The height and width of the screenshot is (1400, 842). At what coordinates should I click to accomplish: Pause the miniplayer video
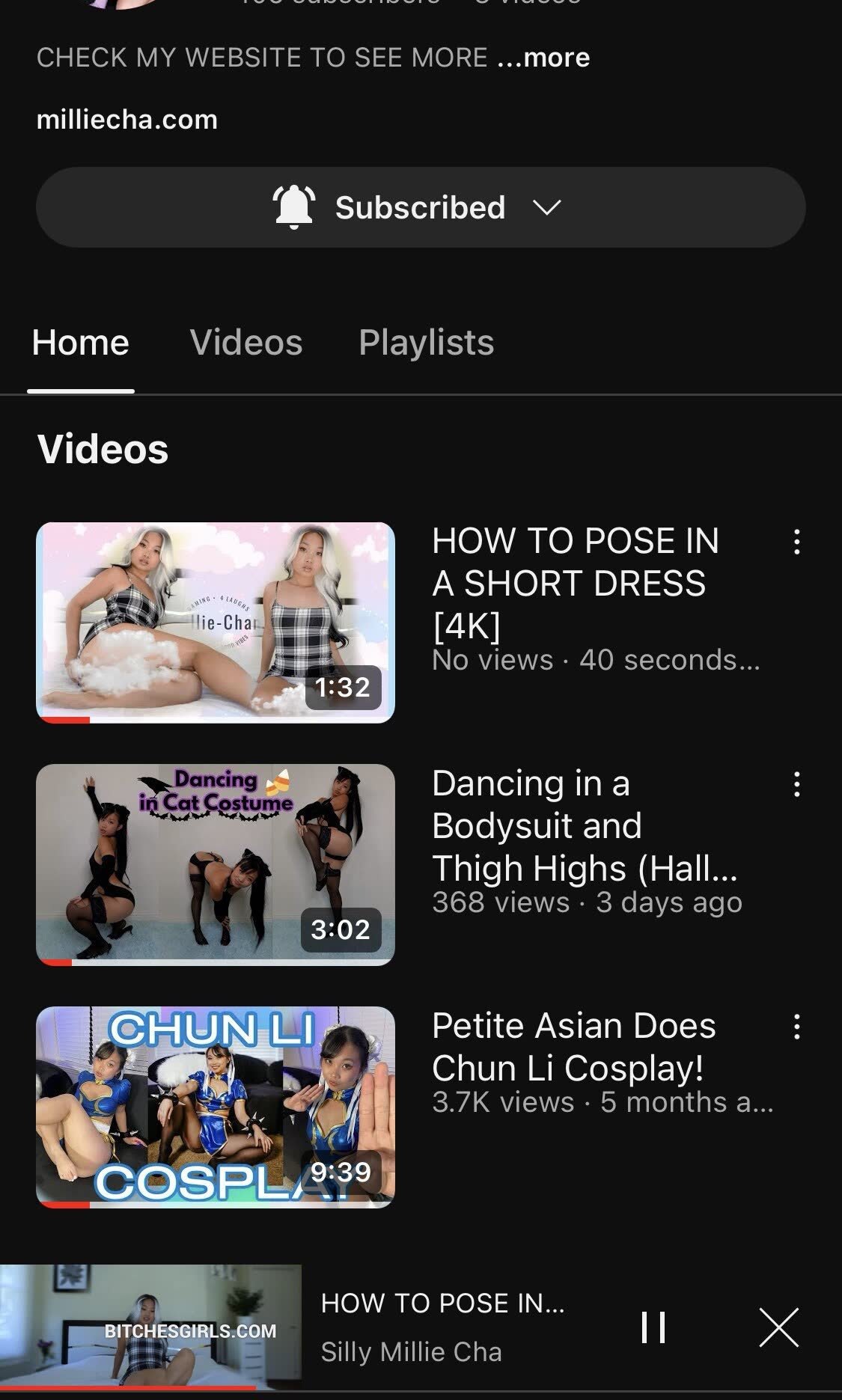pyautogui.click(x=653, y=1327)
